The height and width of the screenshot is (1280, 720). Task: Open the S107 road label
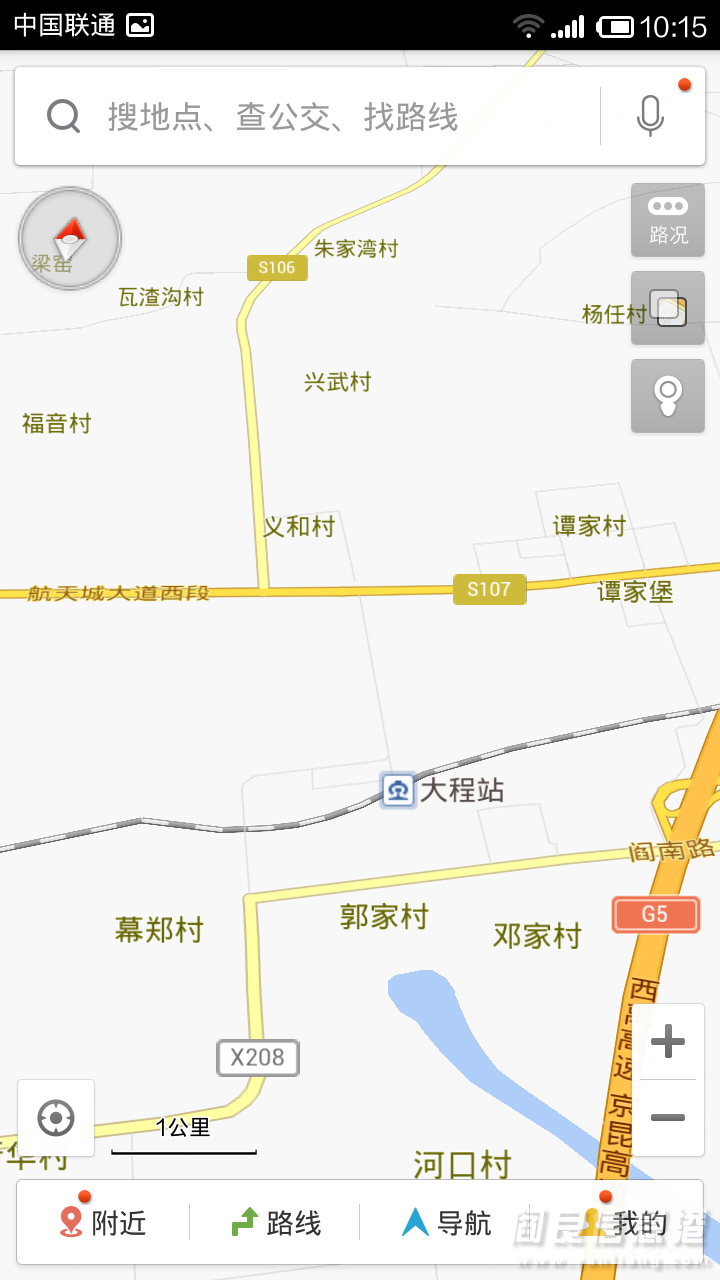[489, 590]
